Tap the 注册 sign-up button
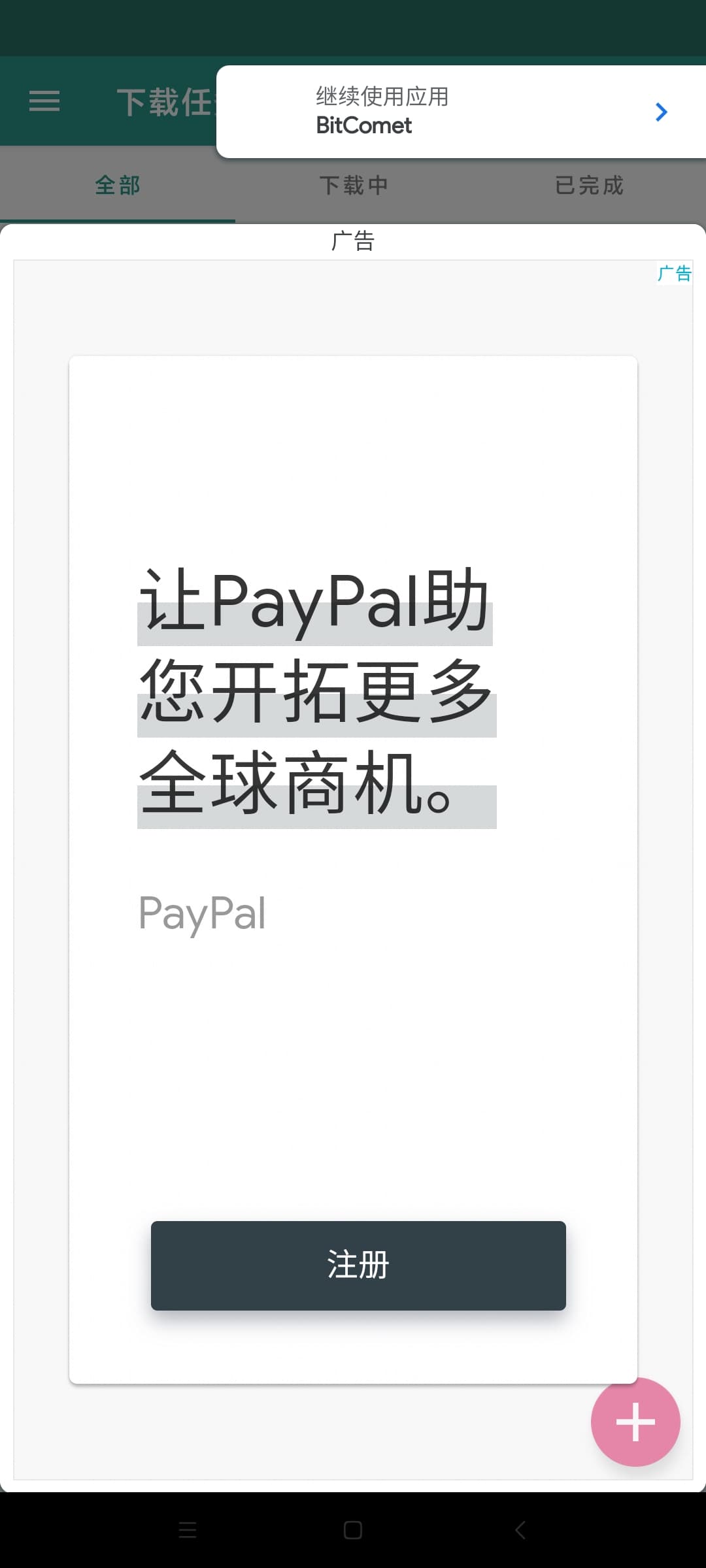Viewport: 706px width, 1568px height. click(358, 1265)
